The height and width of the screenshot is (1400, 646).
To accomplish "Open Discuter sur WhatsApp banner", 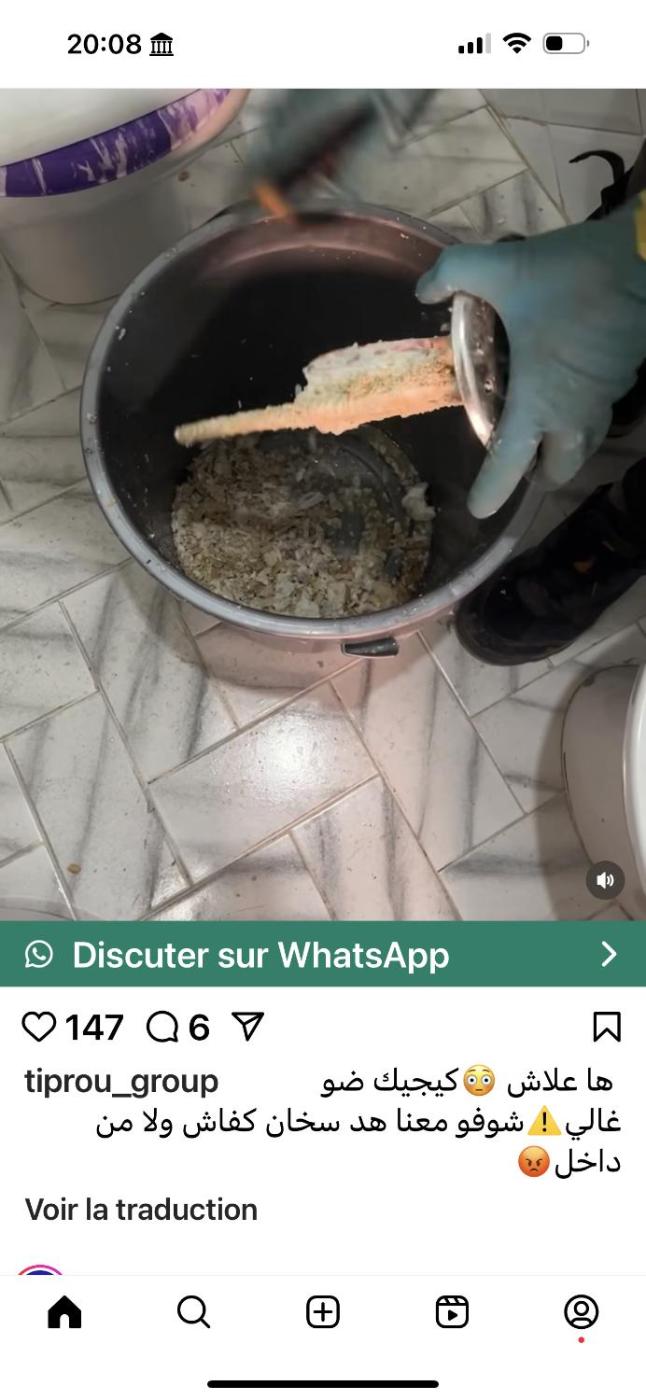I will 323,955.
